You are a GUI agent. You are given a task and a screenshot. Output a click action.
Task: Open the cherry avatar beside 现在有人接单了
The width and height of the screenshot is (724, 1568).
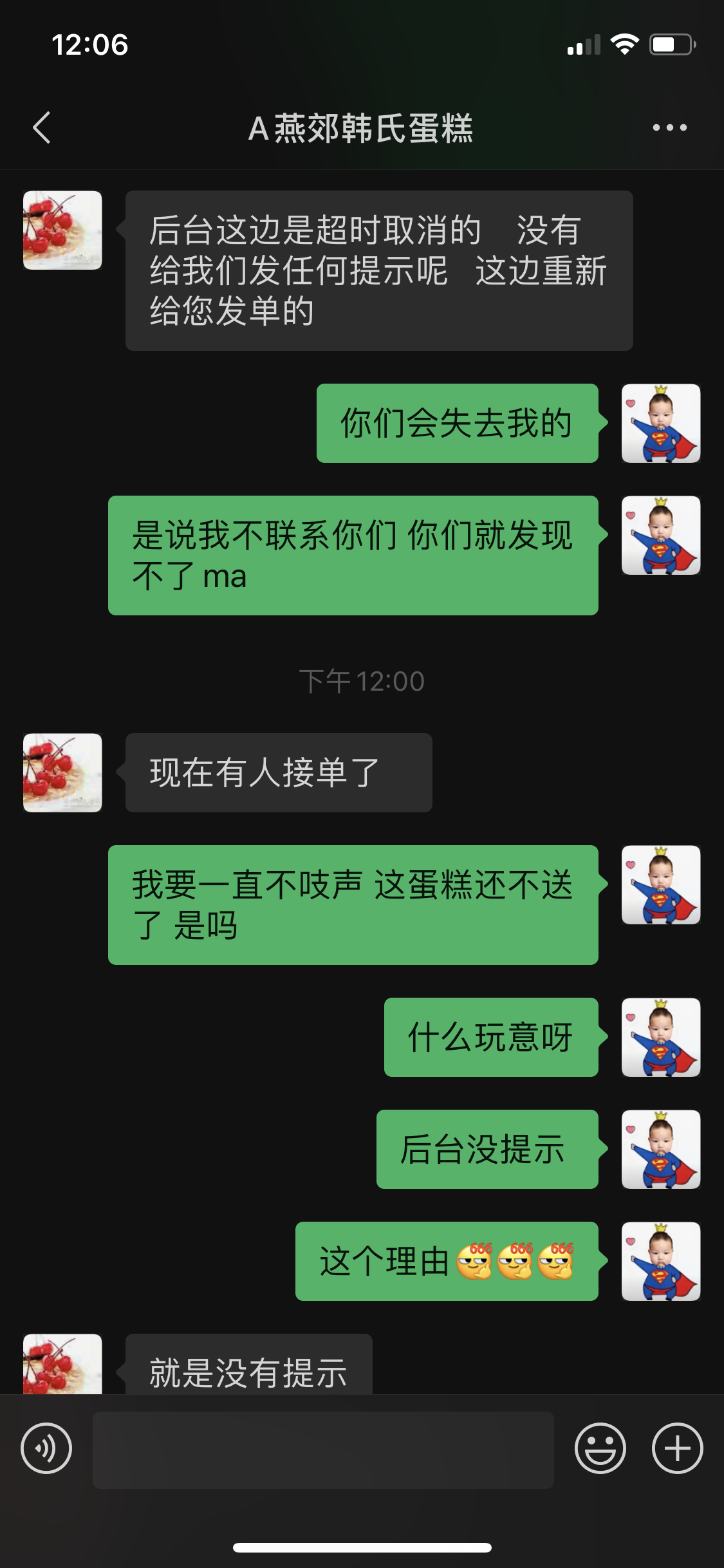coord(62,772)
